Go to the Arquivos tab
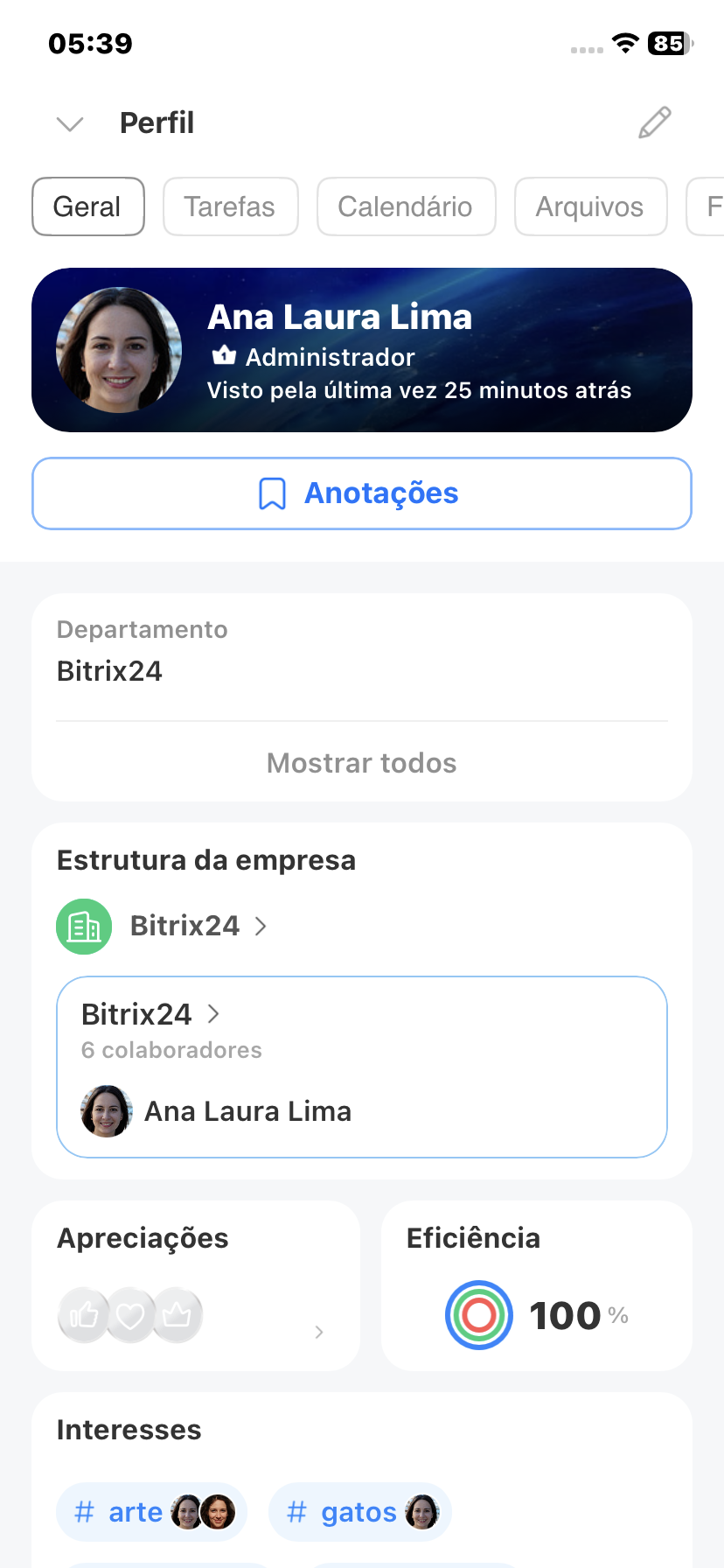The image size is (724, 1568). point(590,206)
